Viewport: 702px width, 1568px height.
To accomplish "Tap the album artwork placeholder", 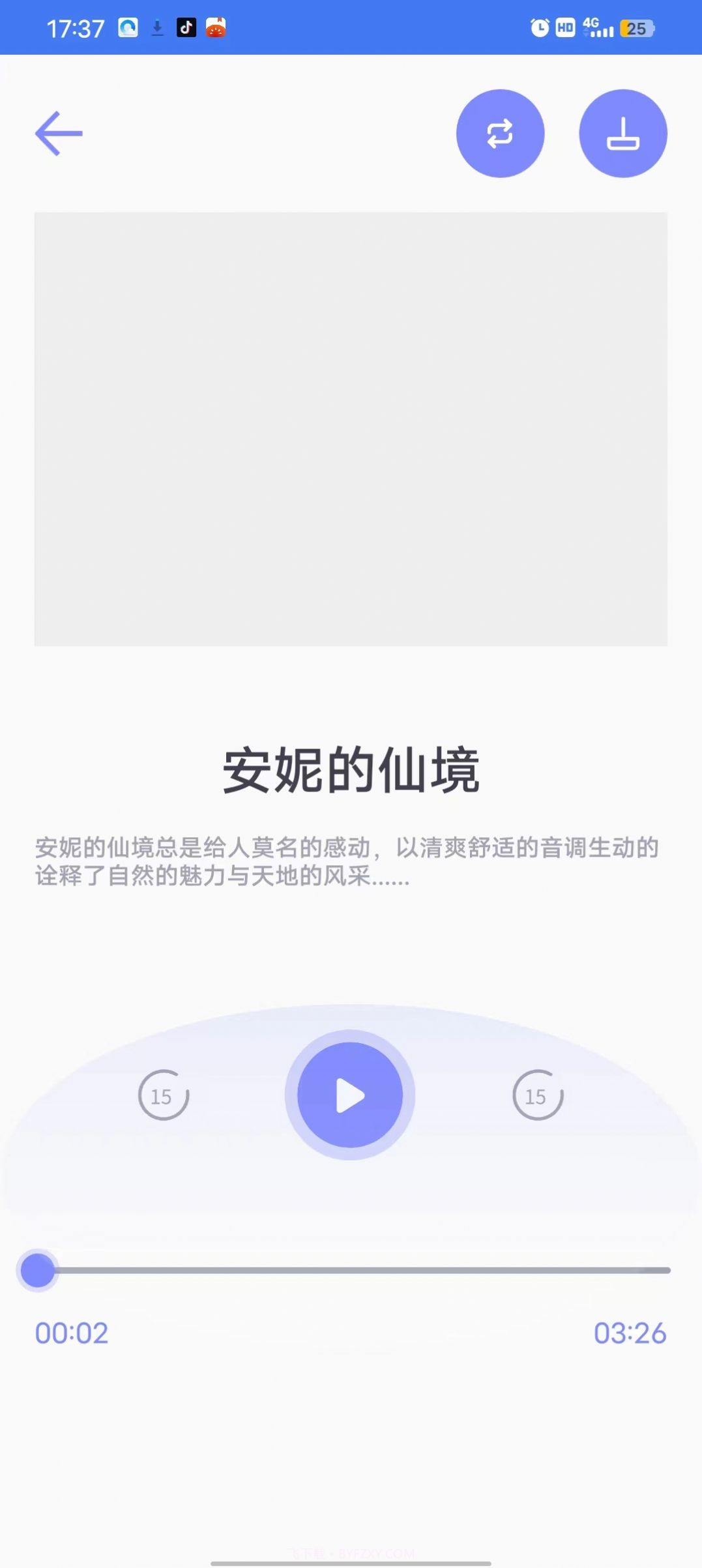I will [x=350, y=430].
